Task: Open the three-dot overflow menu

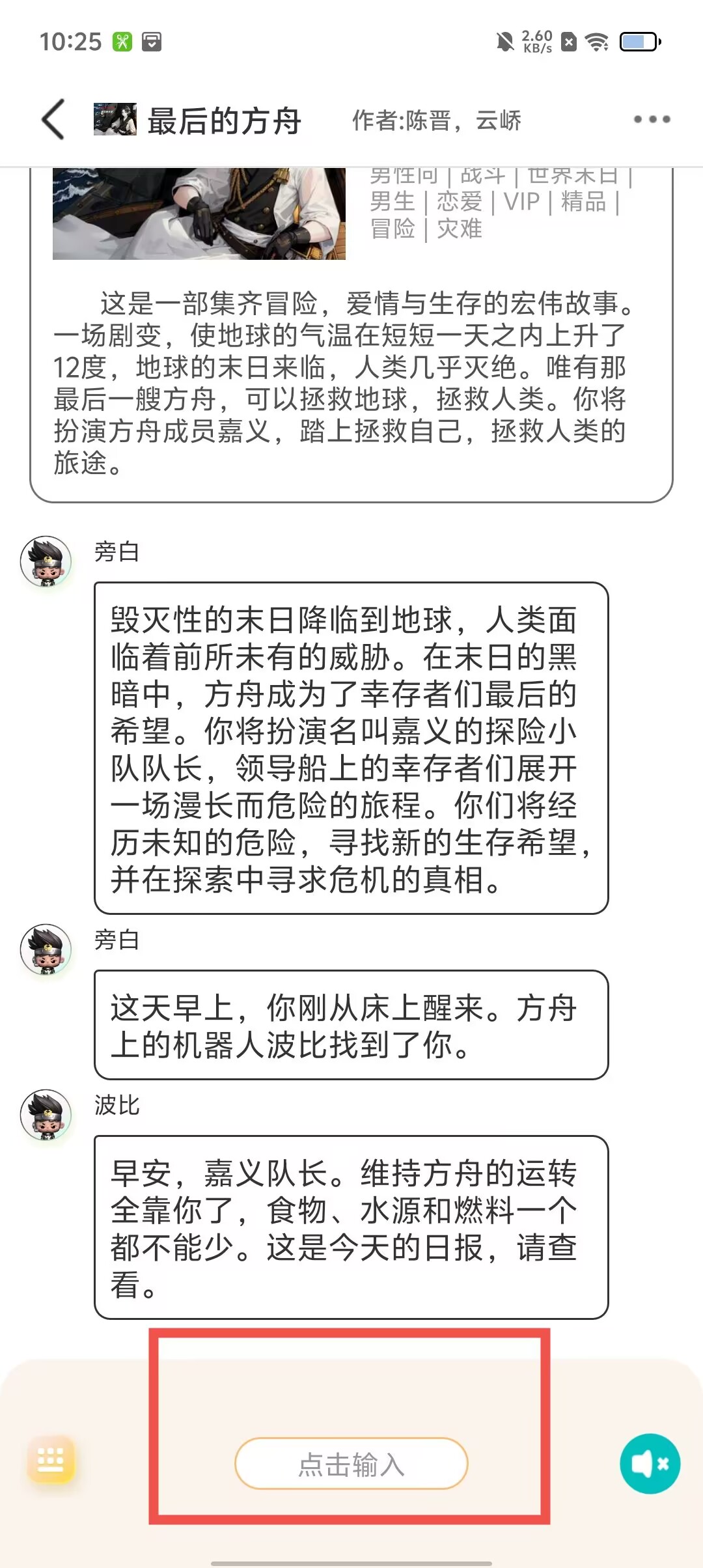Action: click(652, 120)
